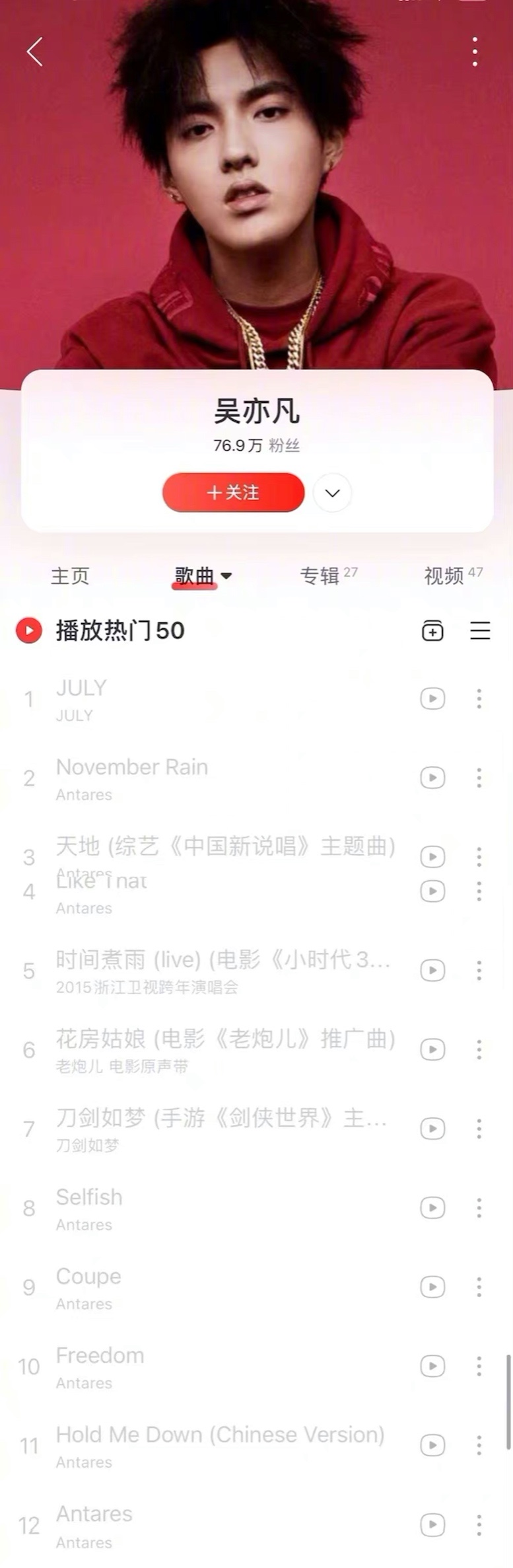Watch the video for November Rain
Screen dimensions: 513x1568
coord(432,778)
